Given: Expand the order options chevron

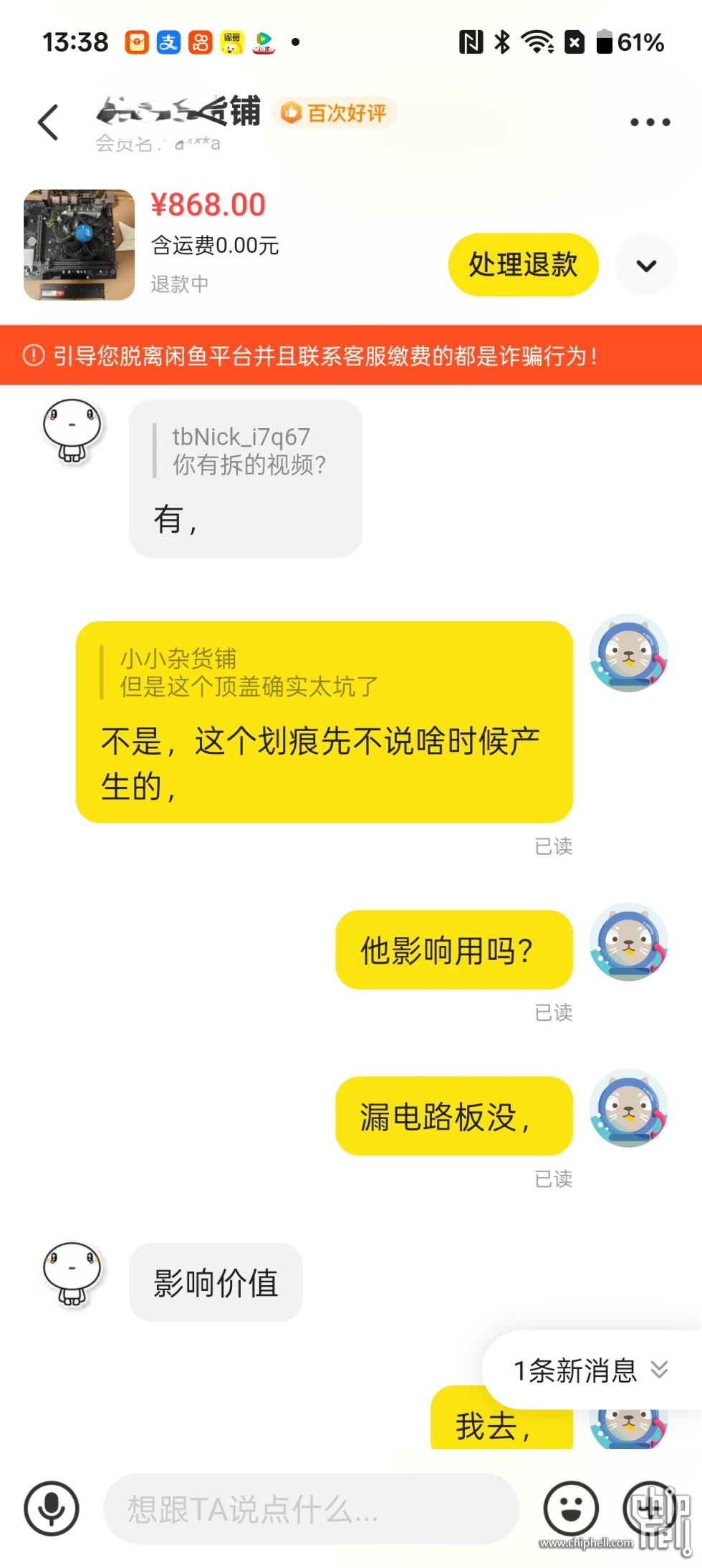Looking at the screenshot, I should point(646,266).
